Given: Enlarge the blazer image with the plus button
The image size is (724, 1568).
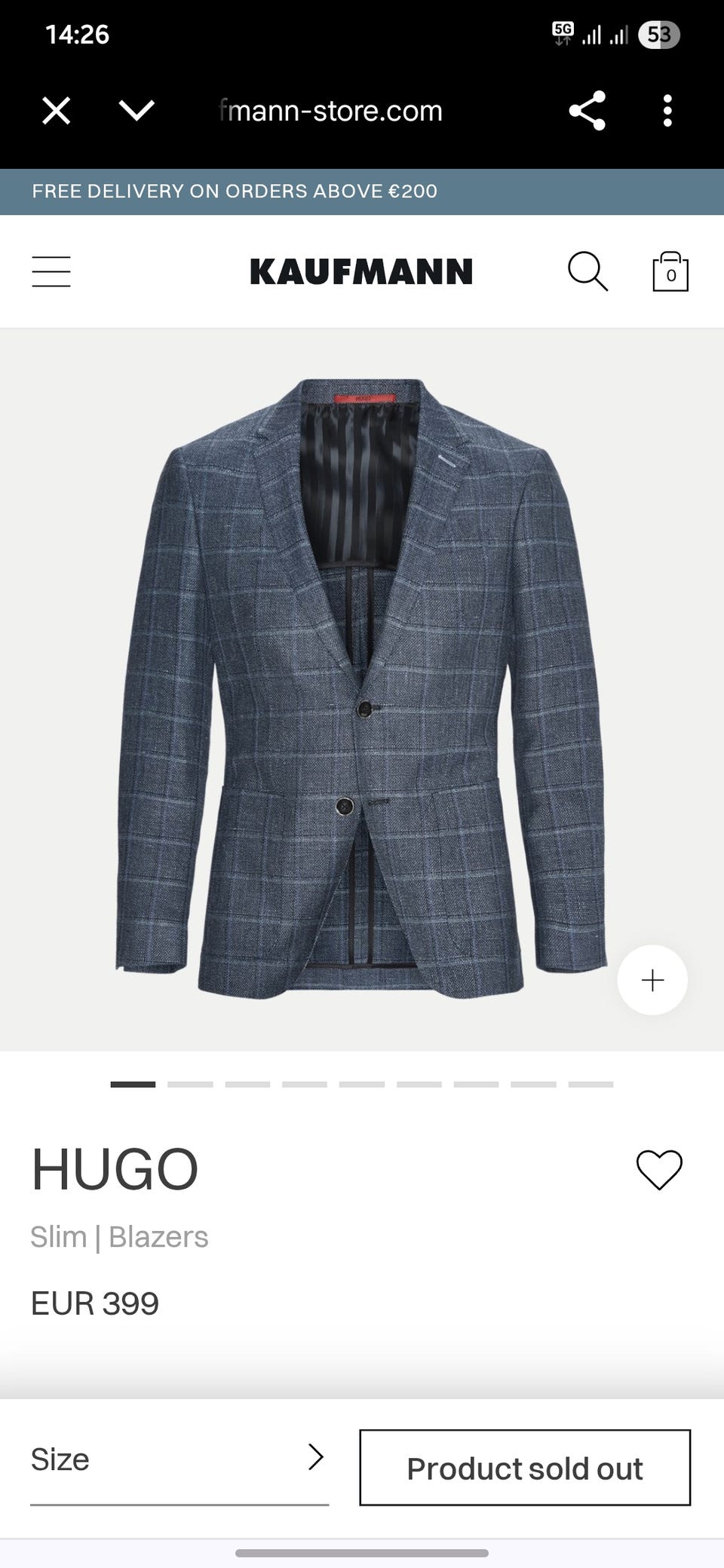Looking at the screenshot, I should coord(652,980).
